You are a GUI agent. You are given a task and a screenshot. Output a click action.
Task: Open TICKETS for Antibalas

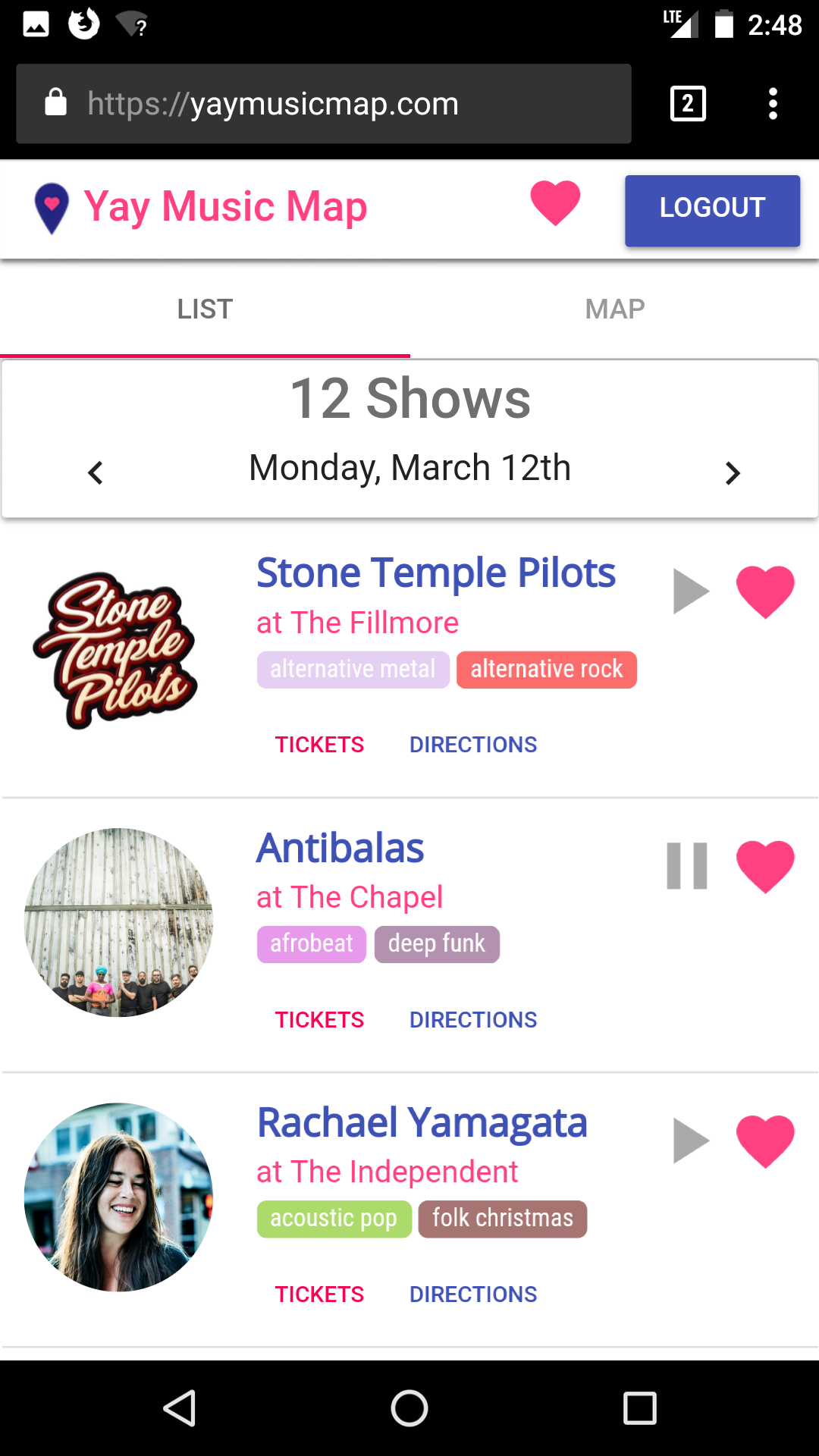click(x=319, y=1020)
